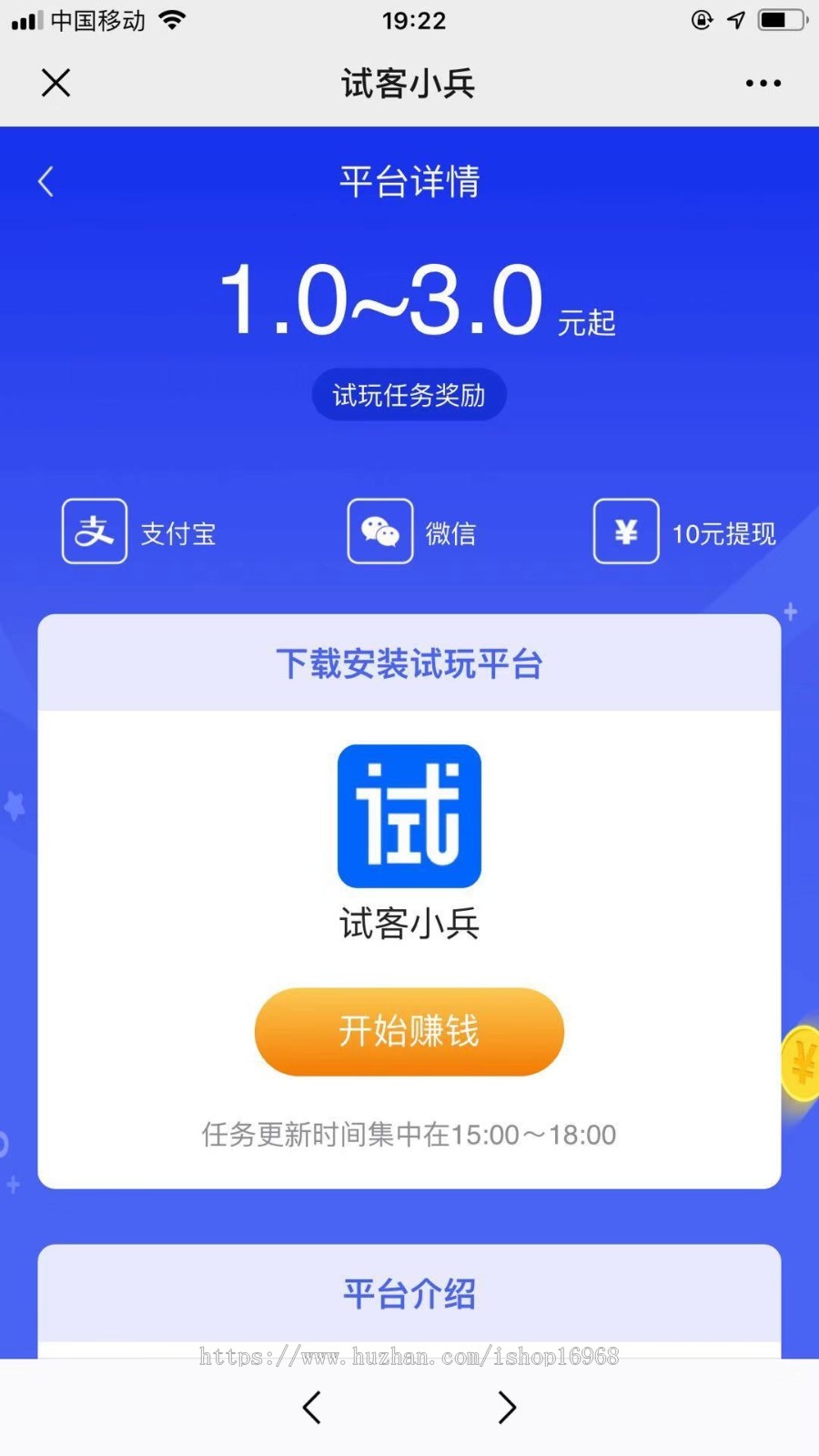Open the 试客小兵 app icon
Image resolution: width=819 pixels, height=1456 pixels.
point(409,815)
